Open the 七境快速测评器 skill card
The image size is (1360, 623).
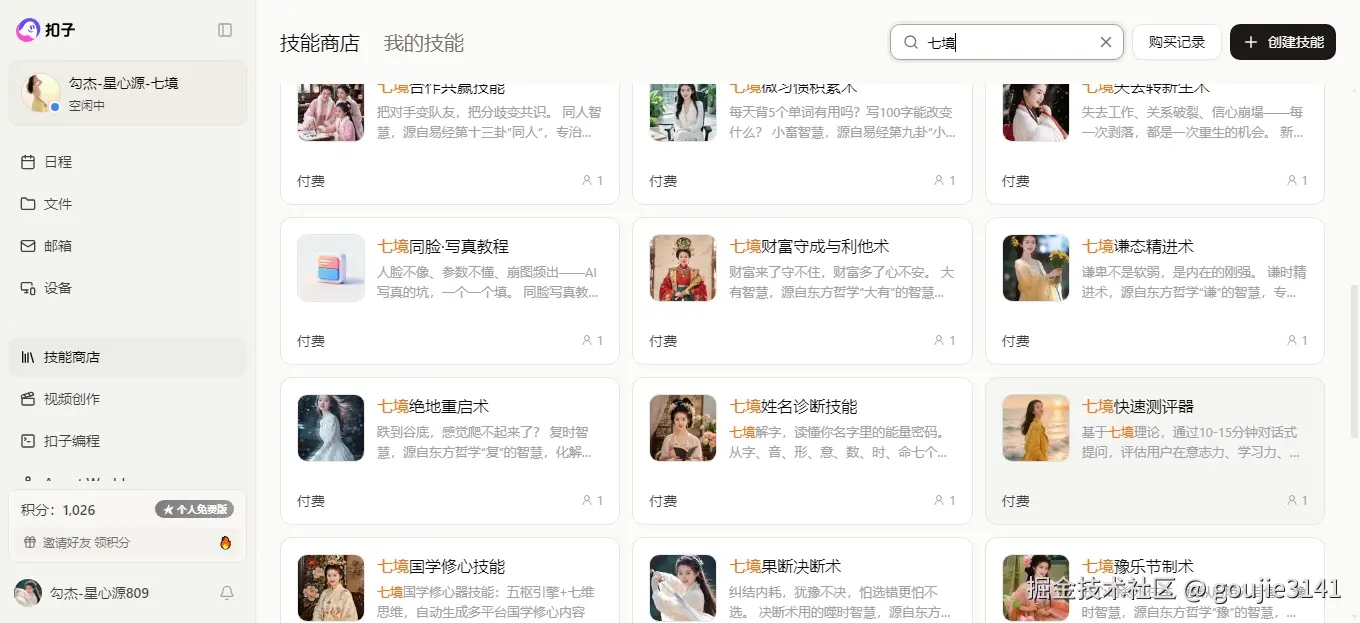click(x=1154, y=450)
